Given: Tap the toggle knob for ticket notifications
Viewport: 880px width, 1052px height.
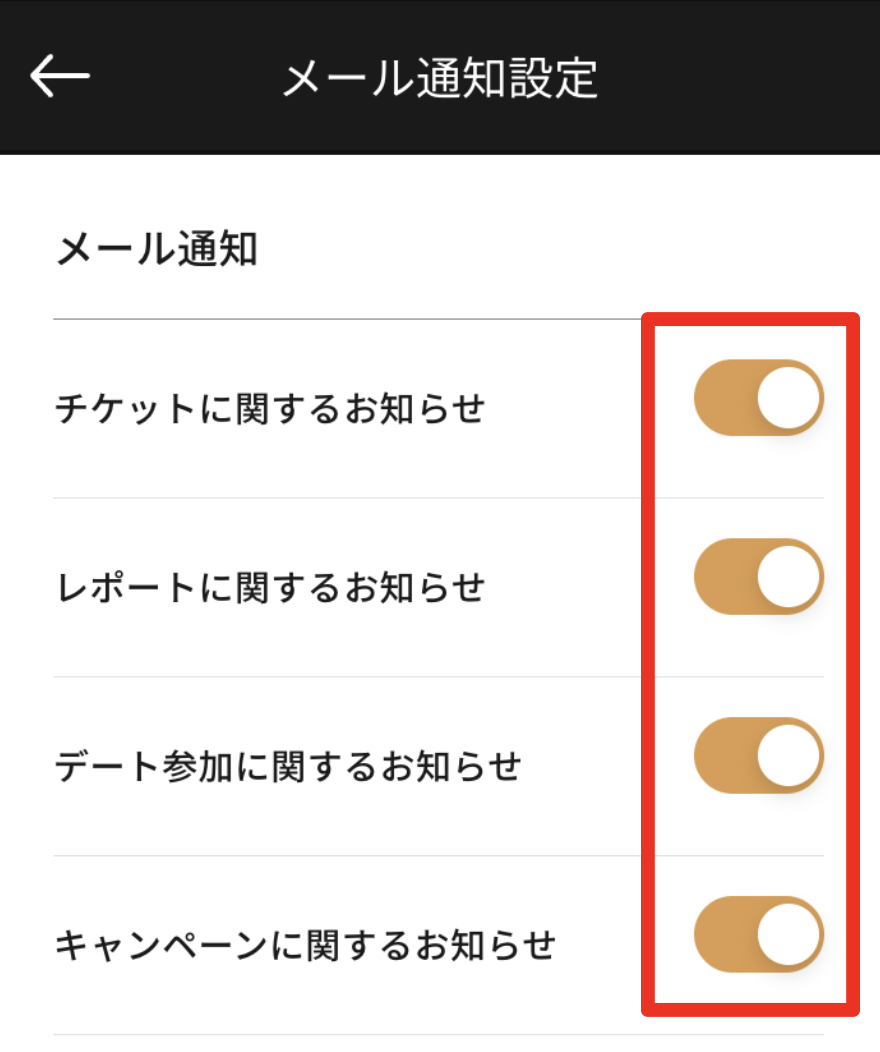Looking at the screenshot, I should tap(788, 397).
